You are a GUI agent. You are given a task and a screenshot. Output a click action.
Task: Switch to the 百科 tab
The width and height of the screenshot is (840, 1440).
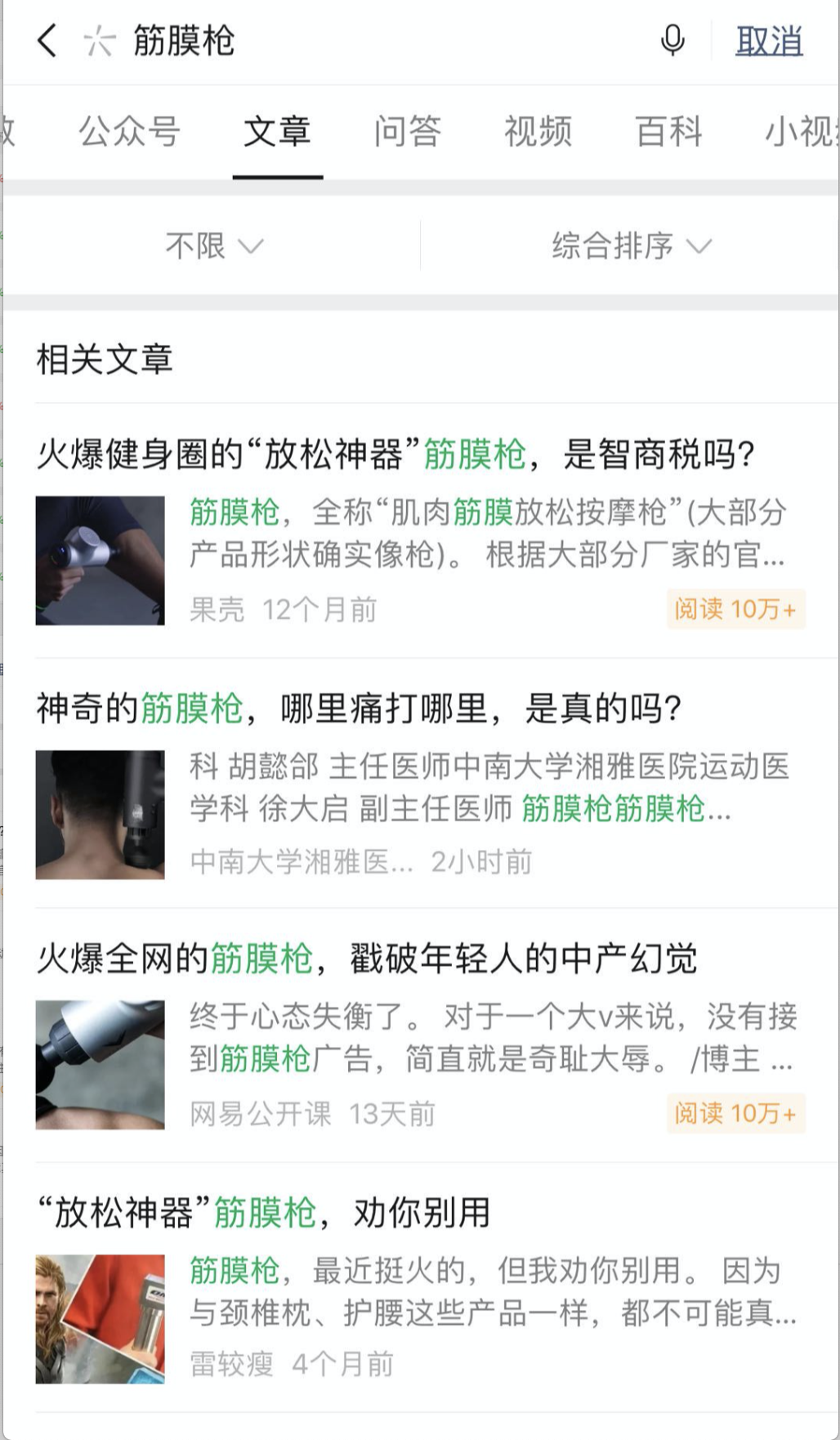[668, 132]
